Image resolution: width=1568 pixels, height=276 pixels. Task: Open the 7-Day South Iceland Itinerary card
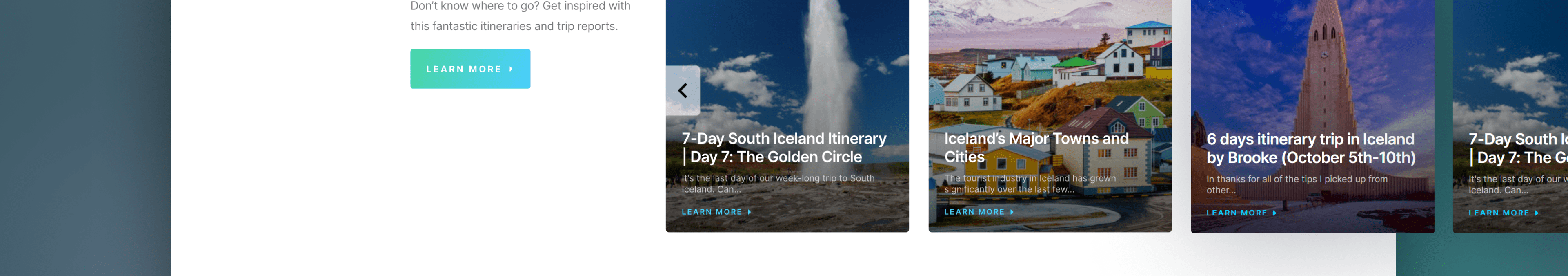(x=783, y=148)
